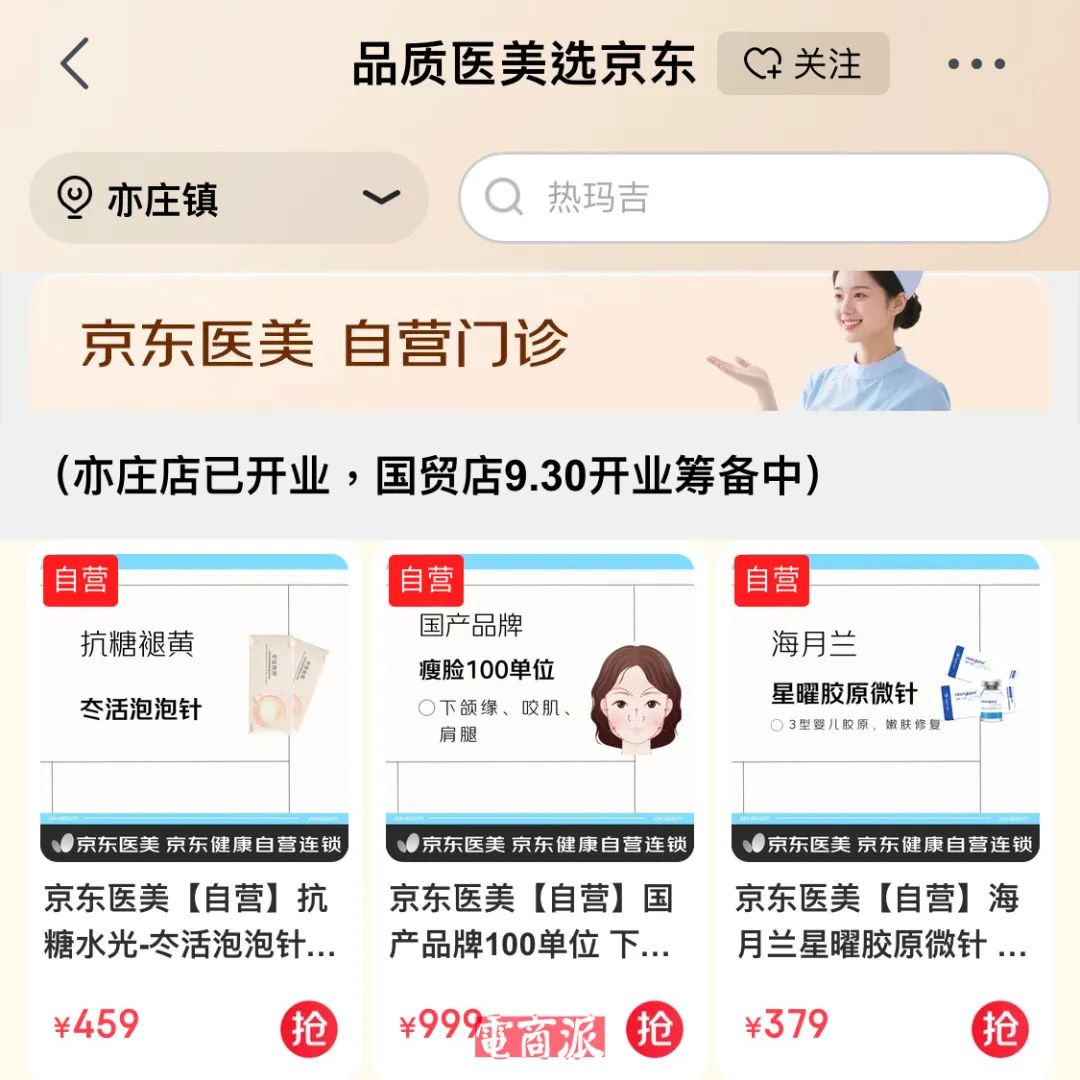Screen dimensions: 1080x1080
Task: Follow the store with the 关注 button
Action: 803,64
